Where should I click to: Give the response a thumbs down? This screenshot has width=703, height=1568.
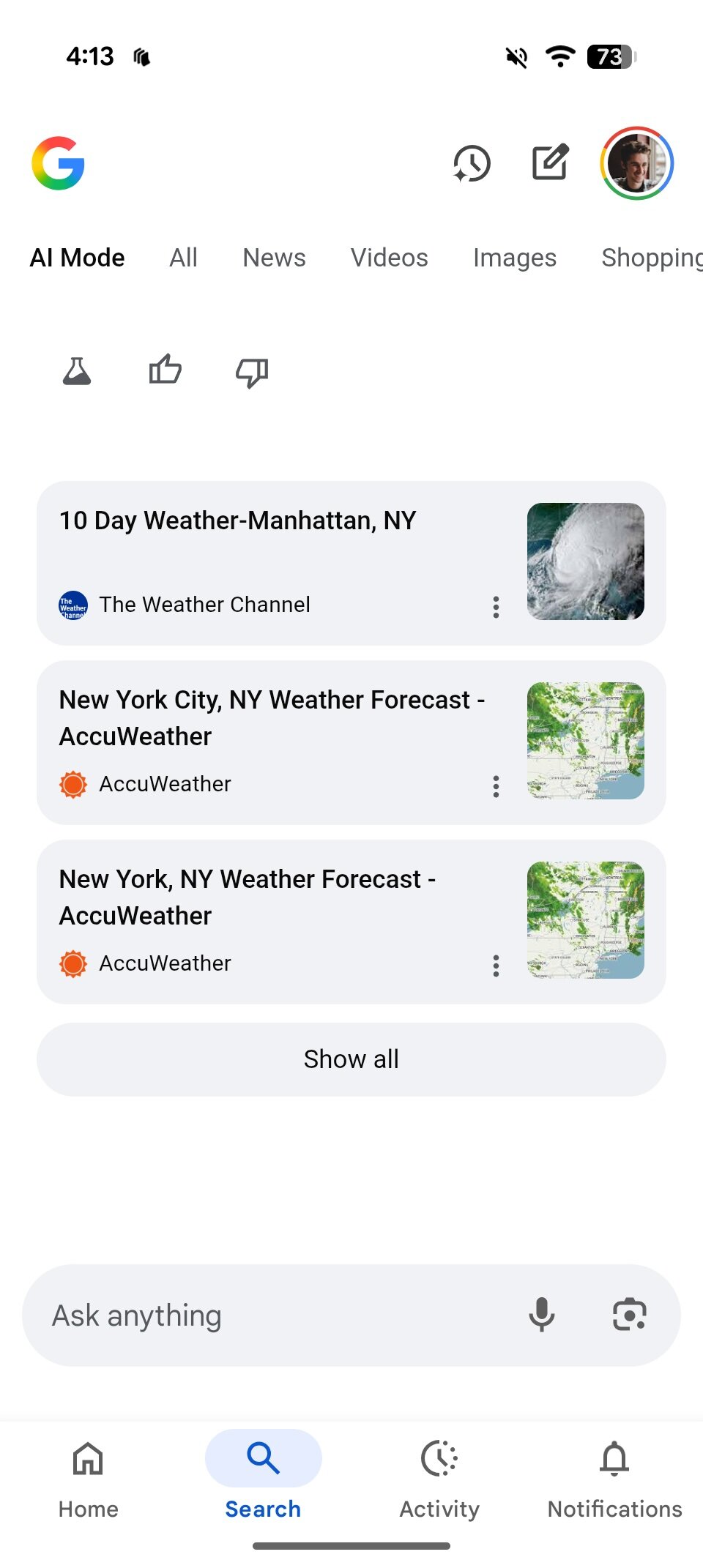(252, 372)
